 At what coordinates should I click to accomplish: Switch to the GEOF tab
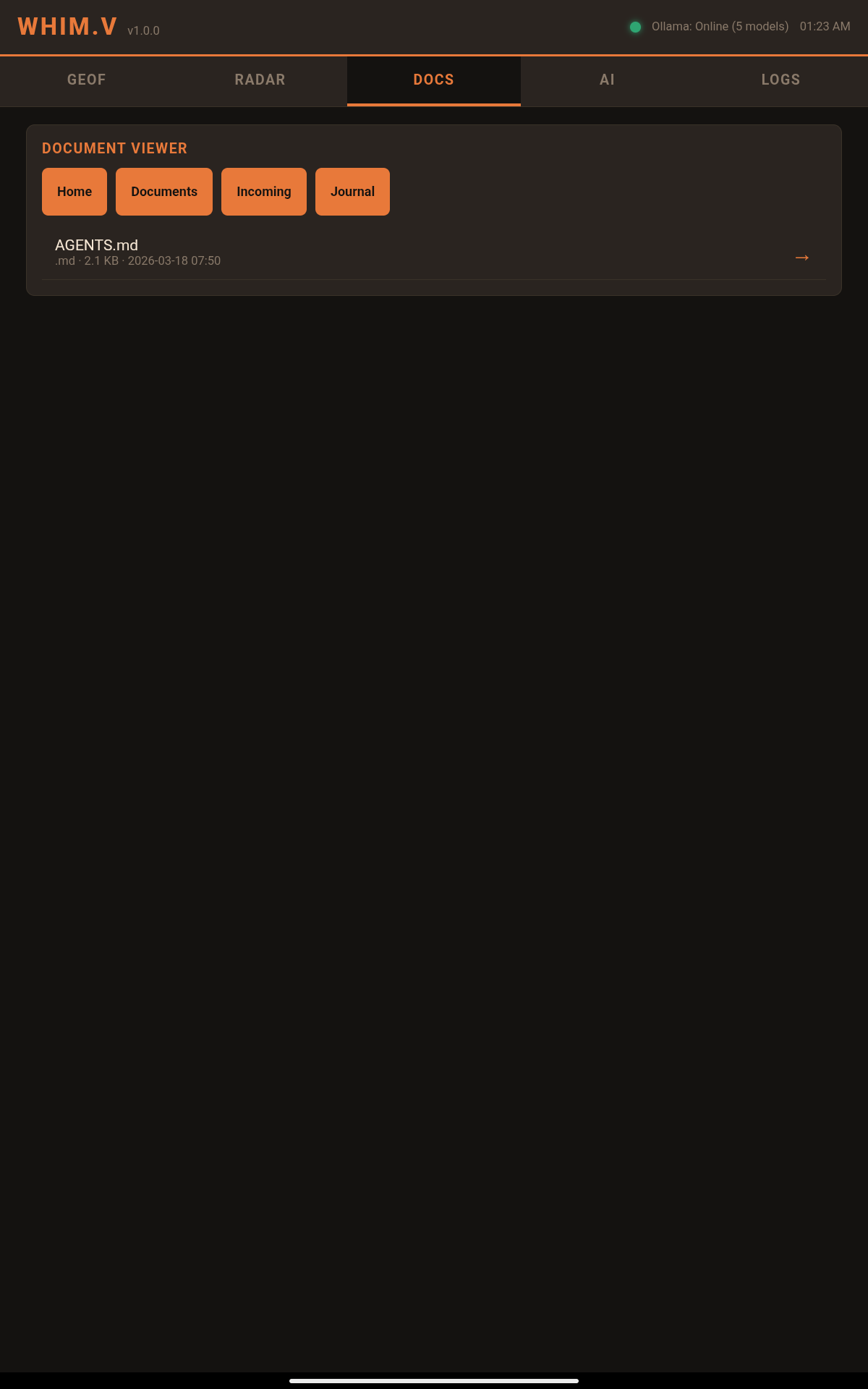coord(87,80)
